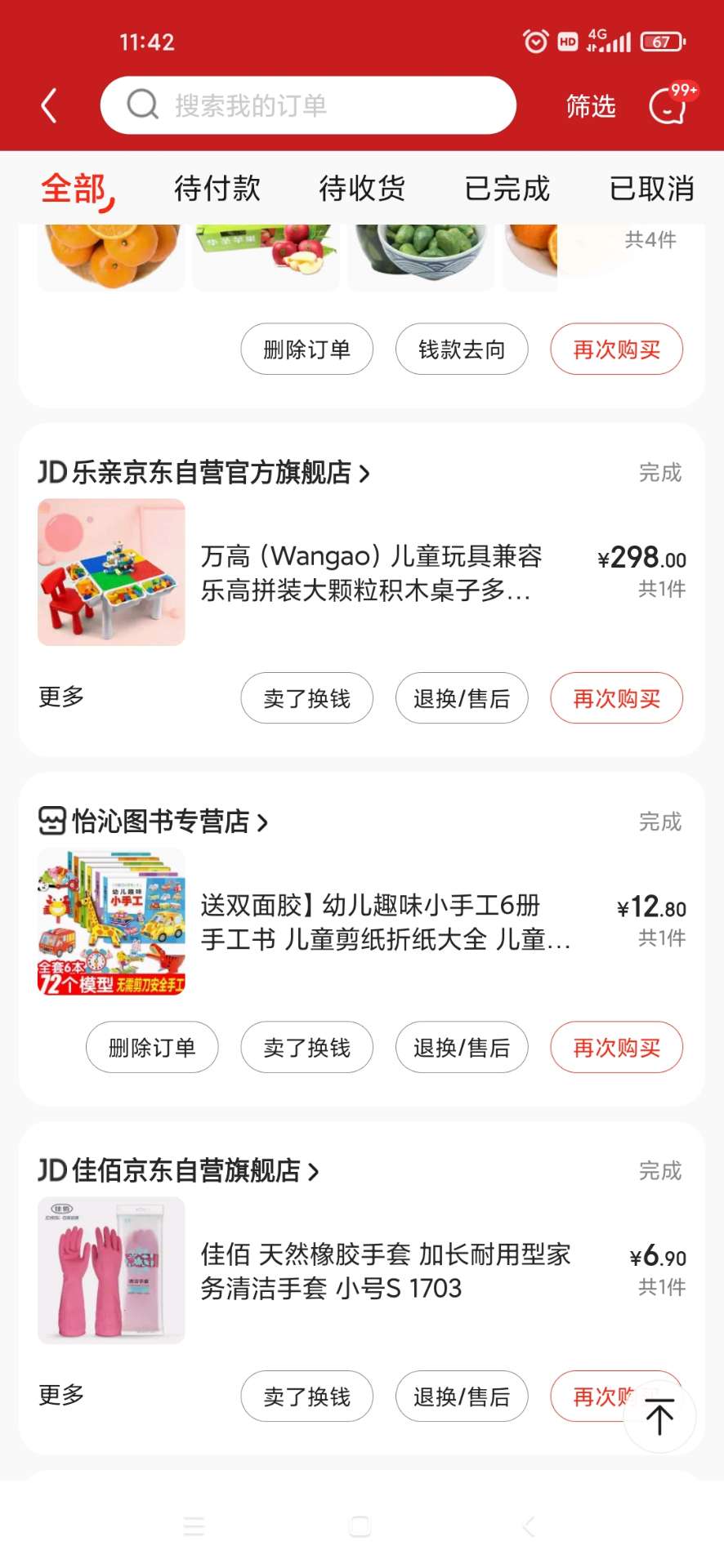The width and height of the screenshot is (724, 1568).
Task: Switch to the 已完成 tab
Action: [x=507, y=189]
